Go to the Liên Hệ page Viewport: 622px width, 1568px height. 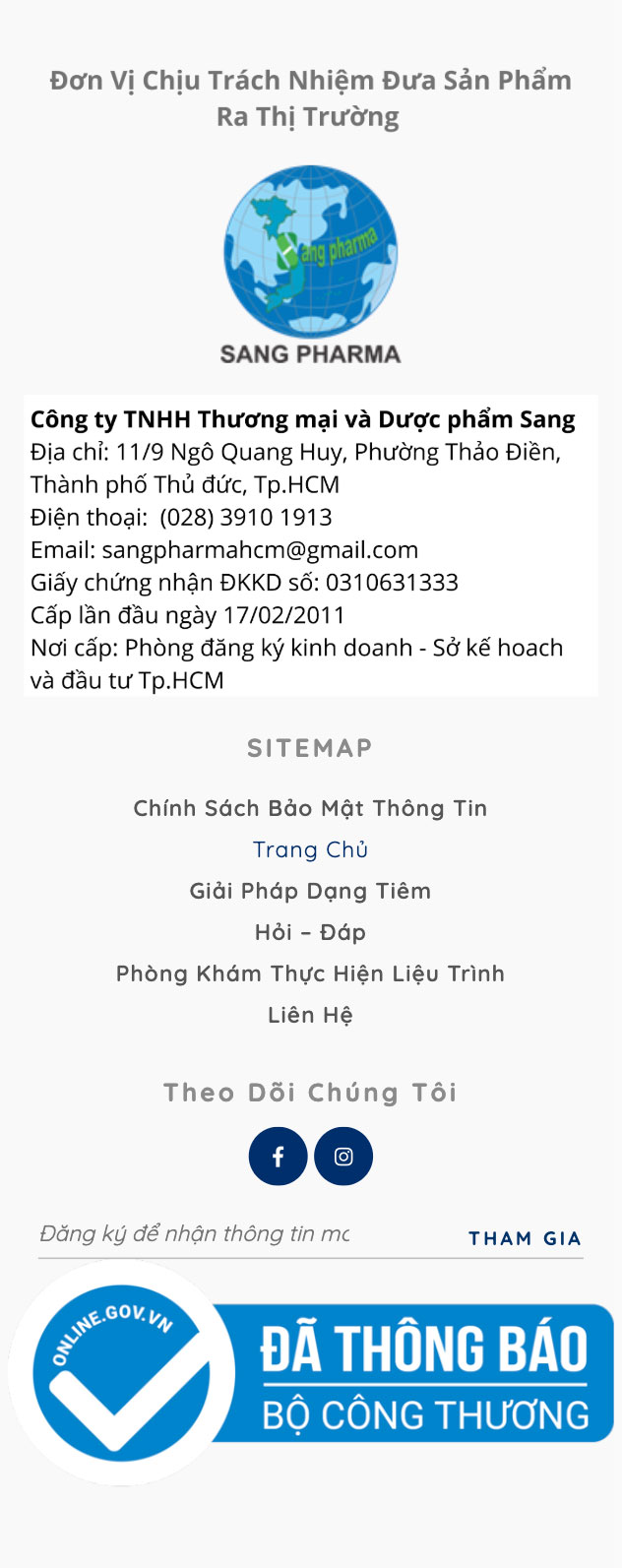(310, 1015)
